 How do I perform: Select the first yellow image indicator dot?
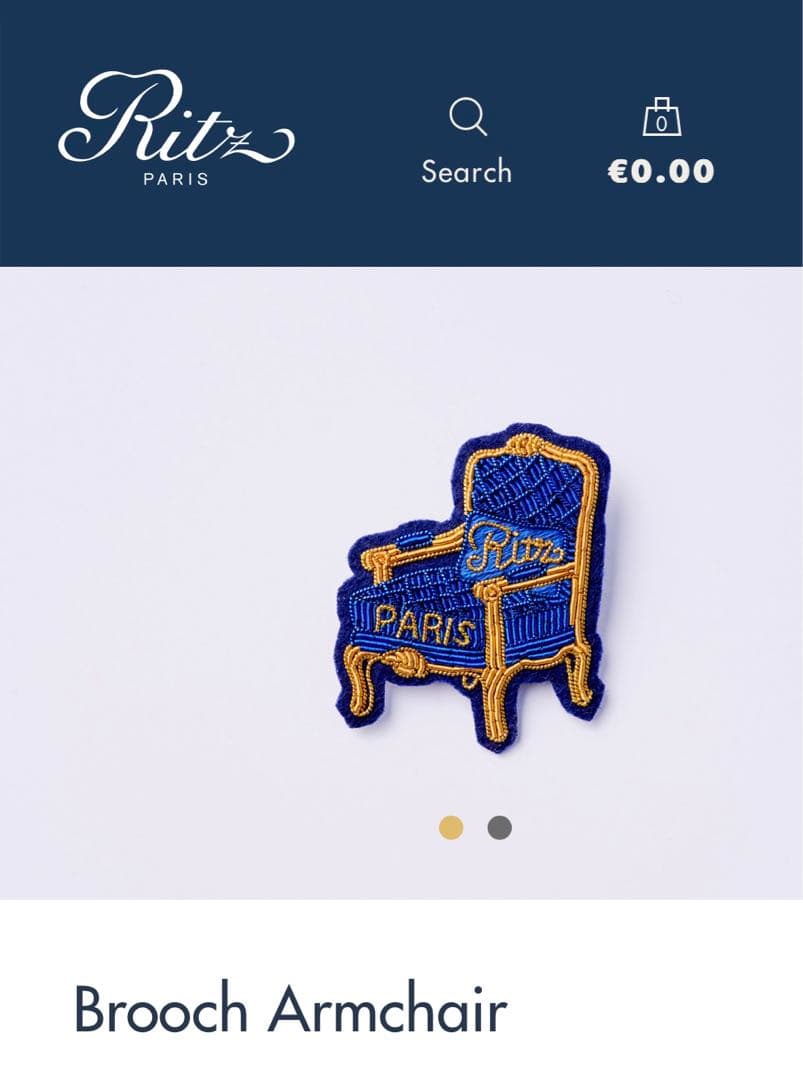coord(451,827)
